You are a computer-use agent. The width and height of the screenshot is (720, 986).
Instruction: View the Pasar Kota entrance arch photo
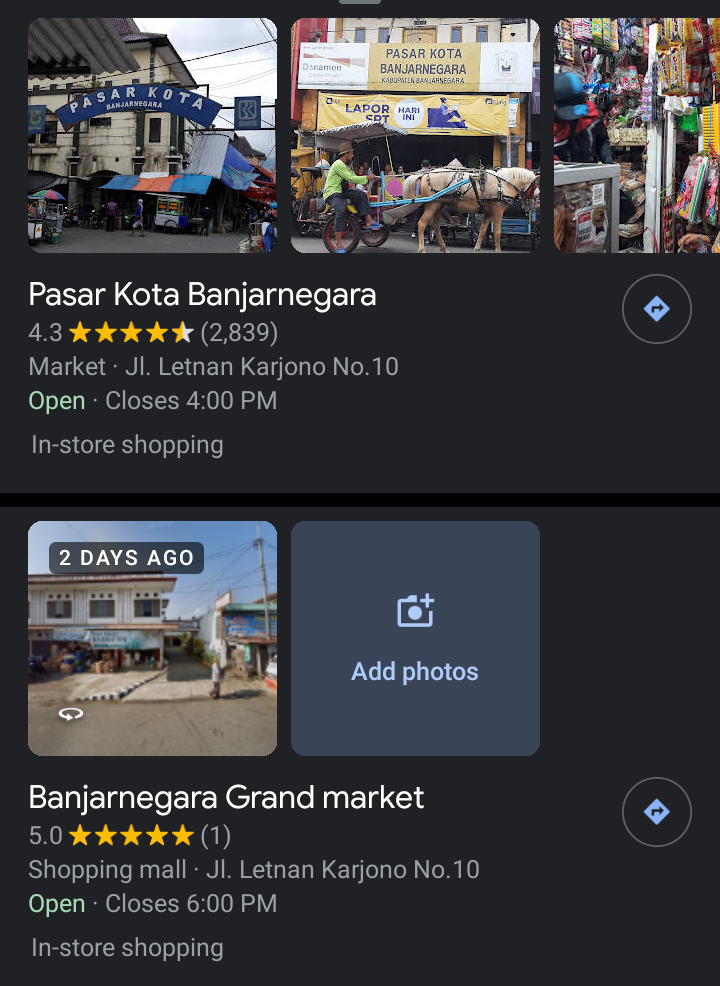click(x=152, y=135)
